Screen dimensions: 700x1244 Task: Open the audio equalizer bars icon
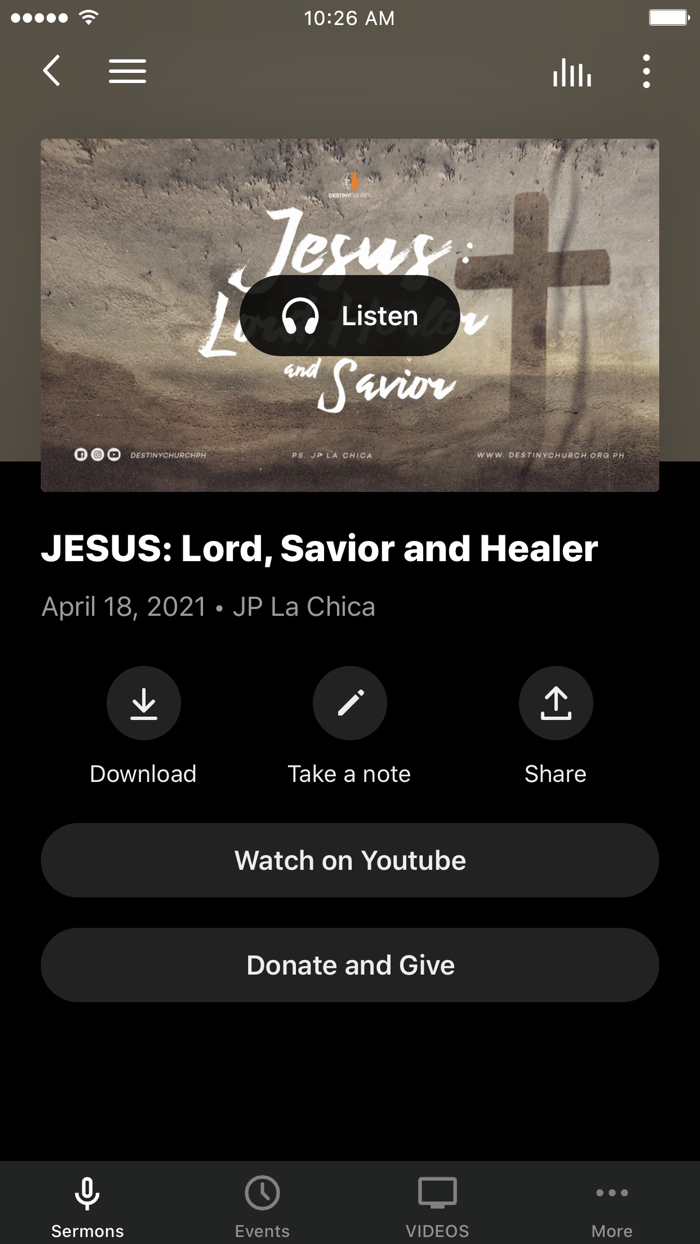[572, 72]
